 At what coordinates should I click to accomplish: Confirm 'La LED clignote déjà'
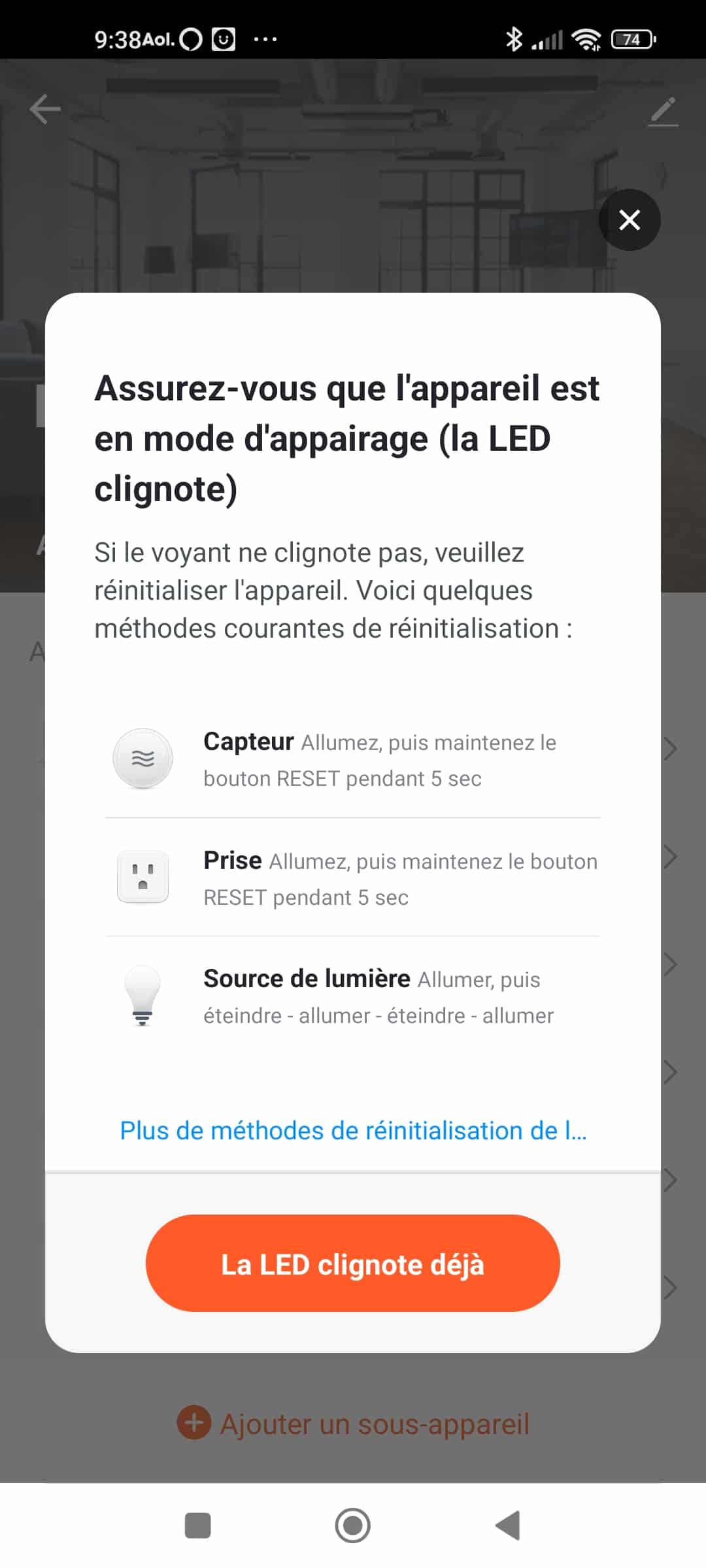[x=353, y=1263]
